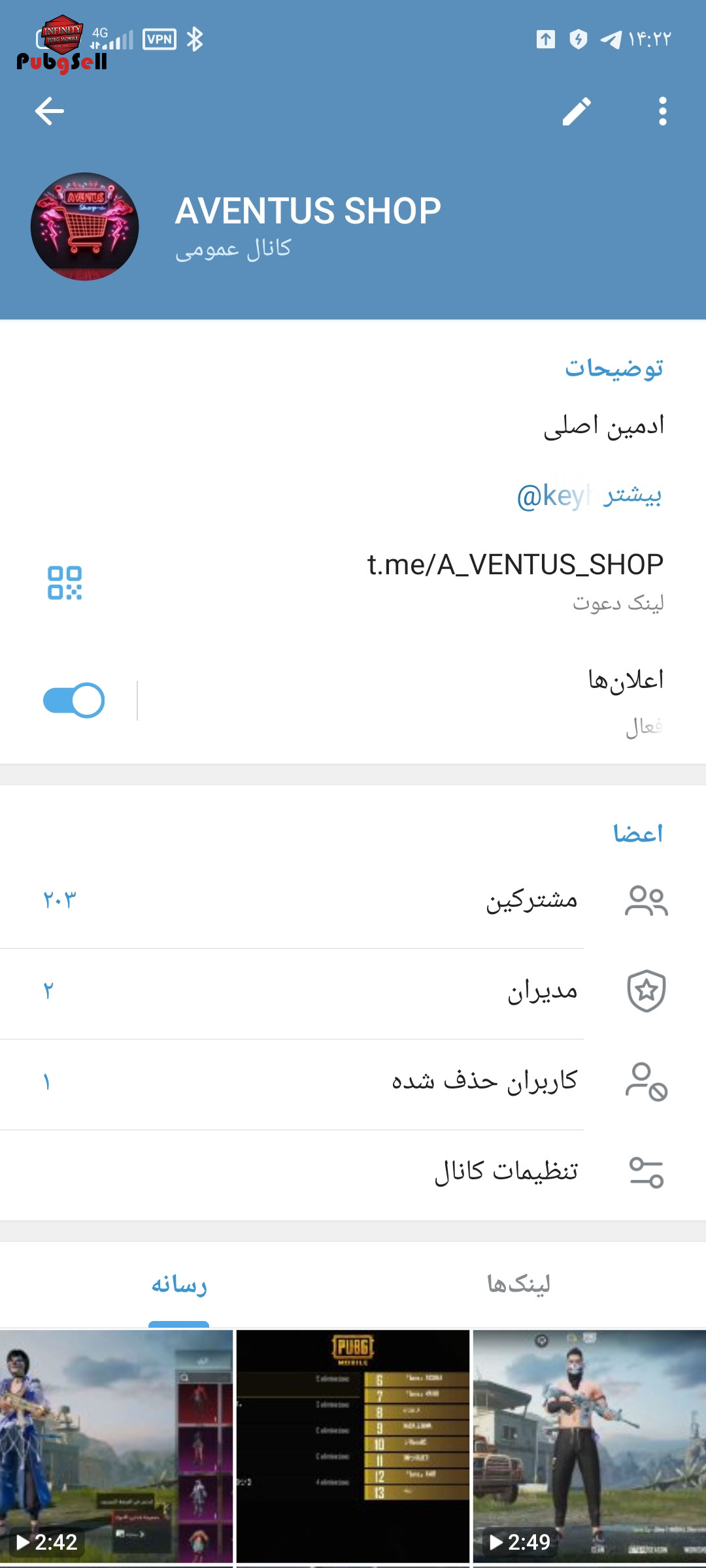
Task: Open the مشترکین subscribers list
Action: click(353, 901)
